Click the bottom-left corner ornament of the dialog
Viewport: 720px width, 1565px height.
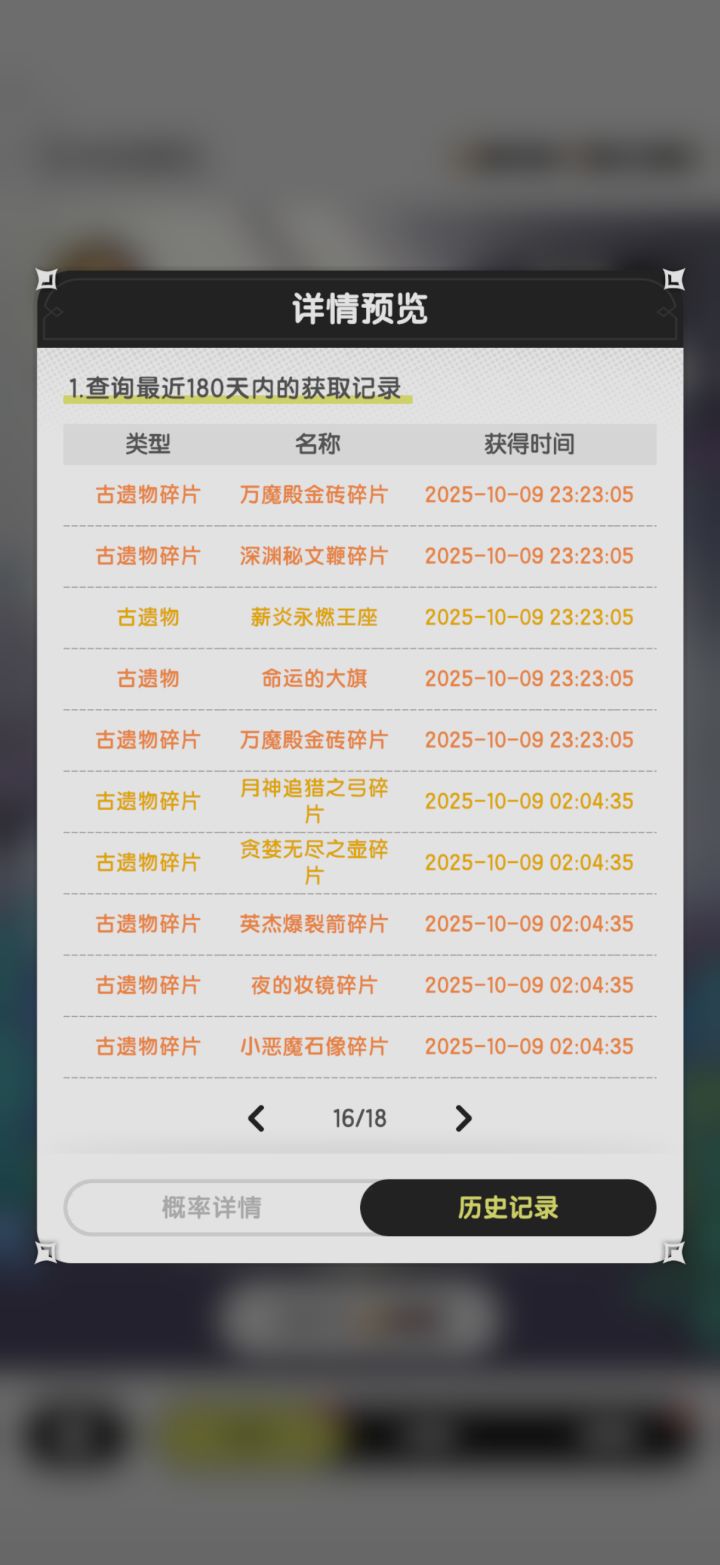tap(45, 1251)
